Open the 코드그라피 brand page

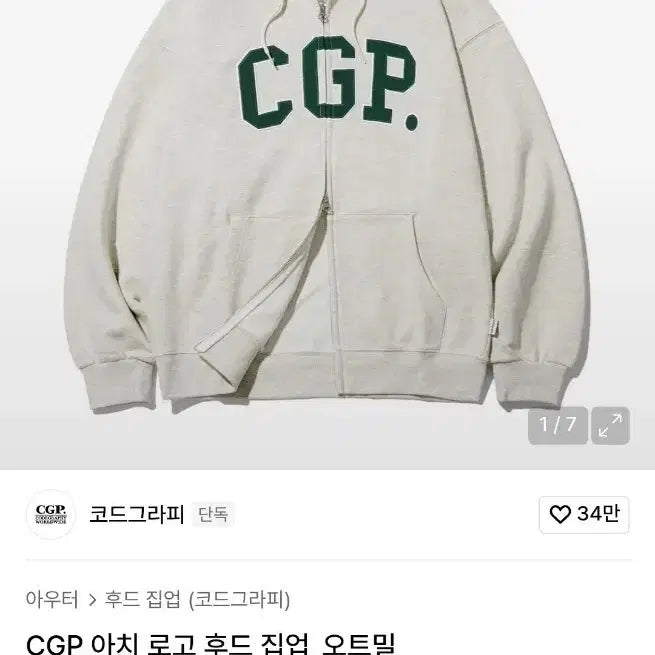click(138, 514)
